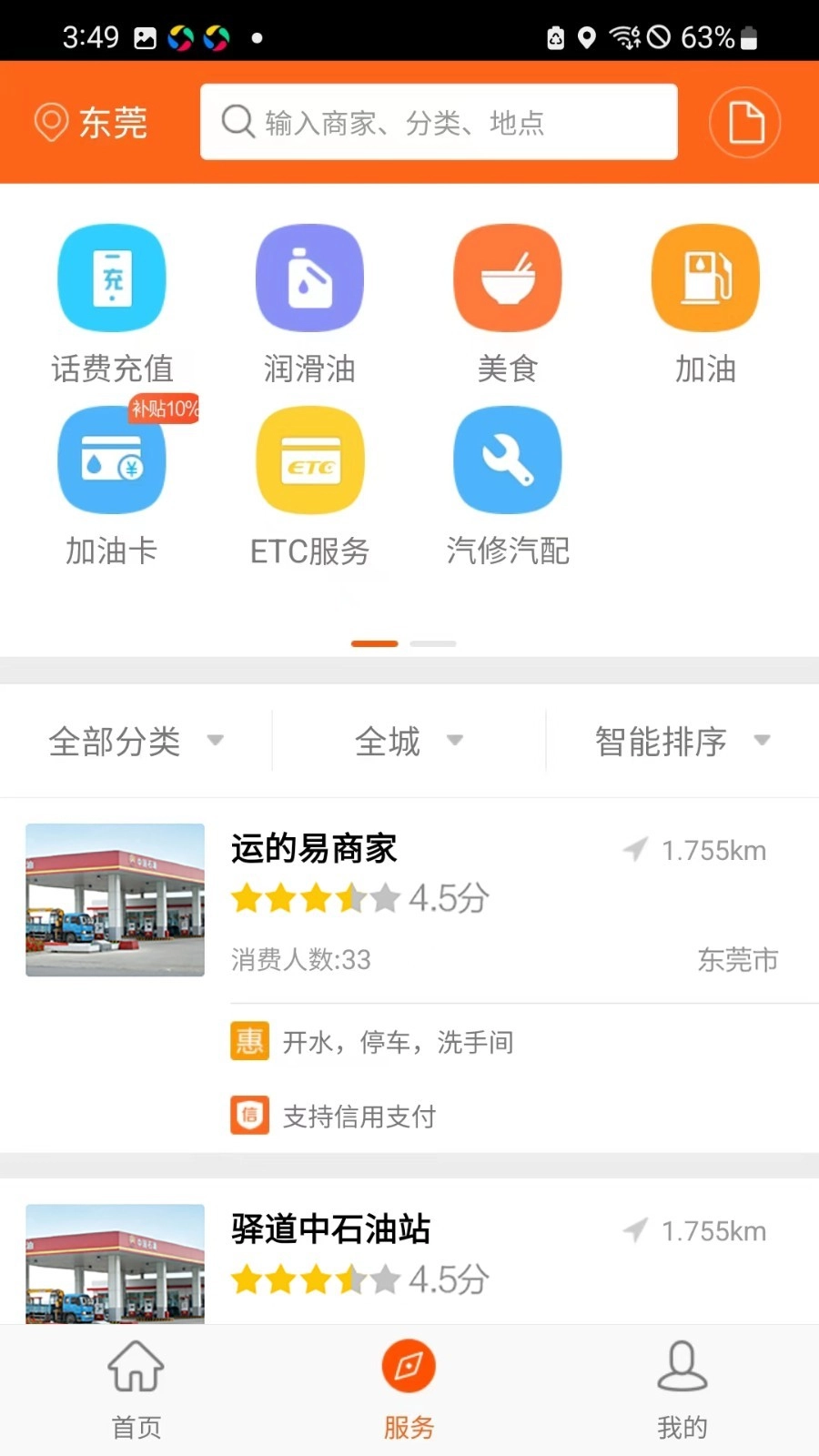
Task: Open the 运的易商家 merchant listing
Action: (x=312, y=848)
